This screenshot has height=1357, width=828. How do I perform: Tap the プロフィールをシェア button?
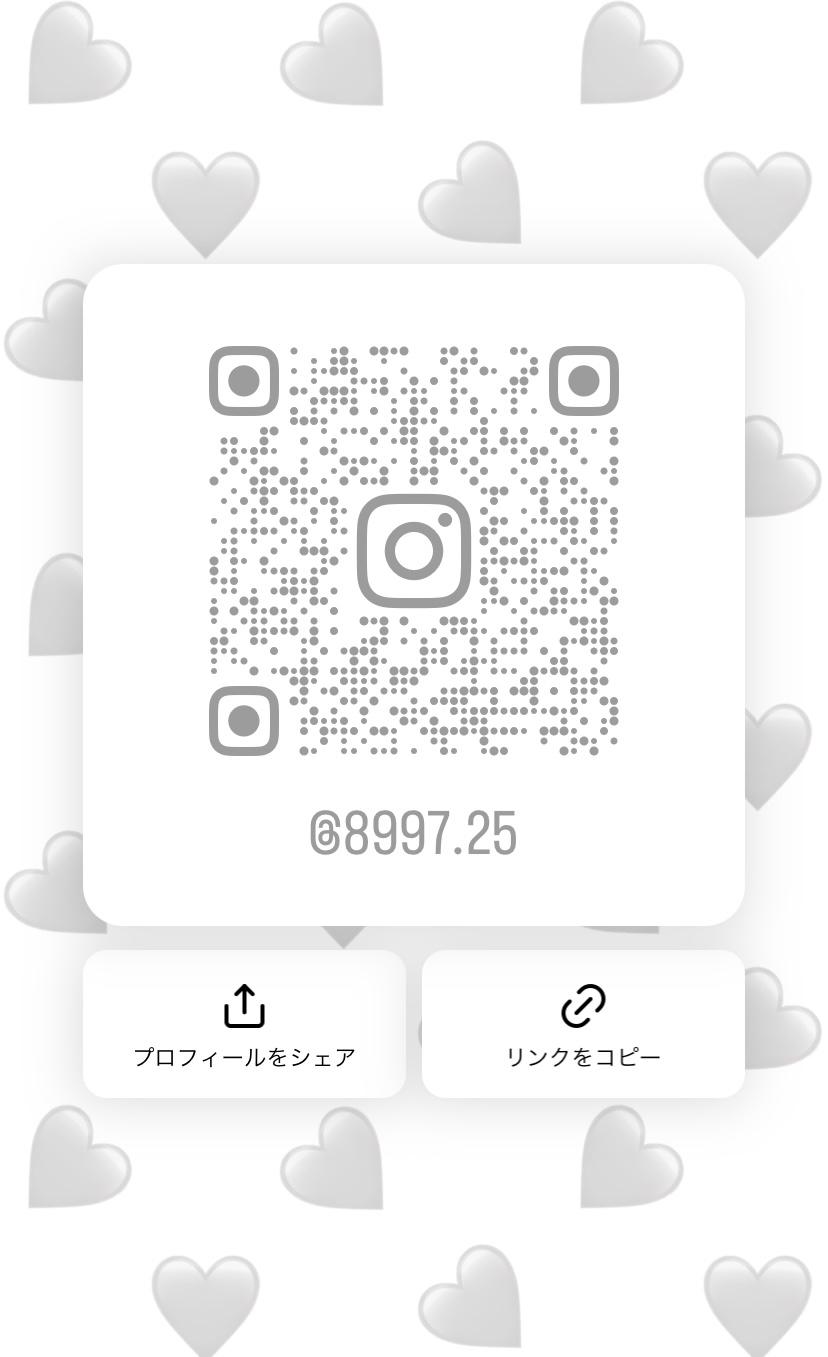point(244,1024)
